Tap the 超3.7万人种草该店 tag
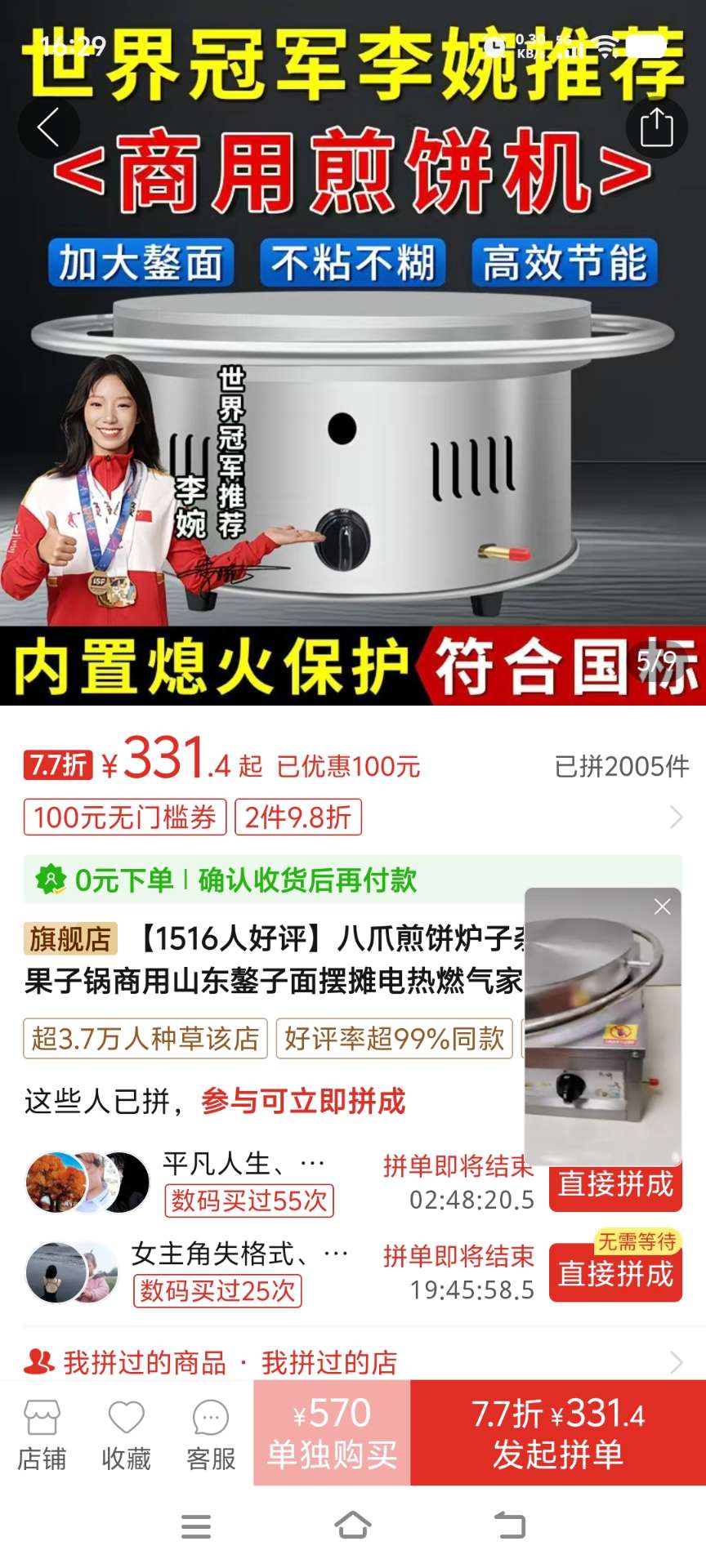The height and width of the screenshot is (1568, 706). coord(145,1039)
